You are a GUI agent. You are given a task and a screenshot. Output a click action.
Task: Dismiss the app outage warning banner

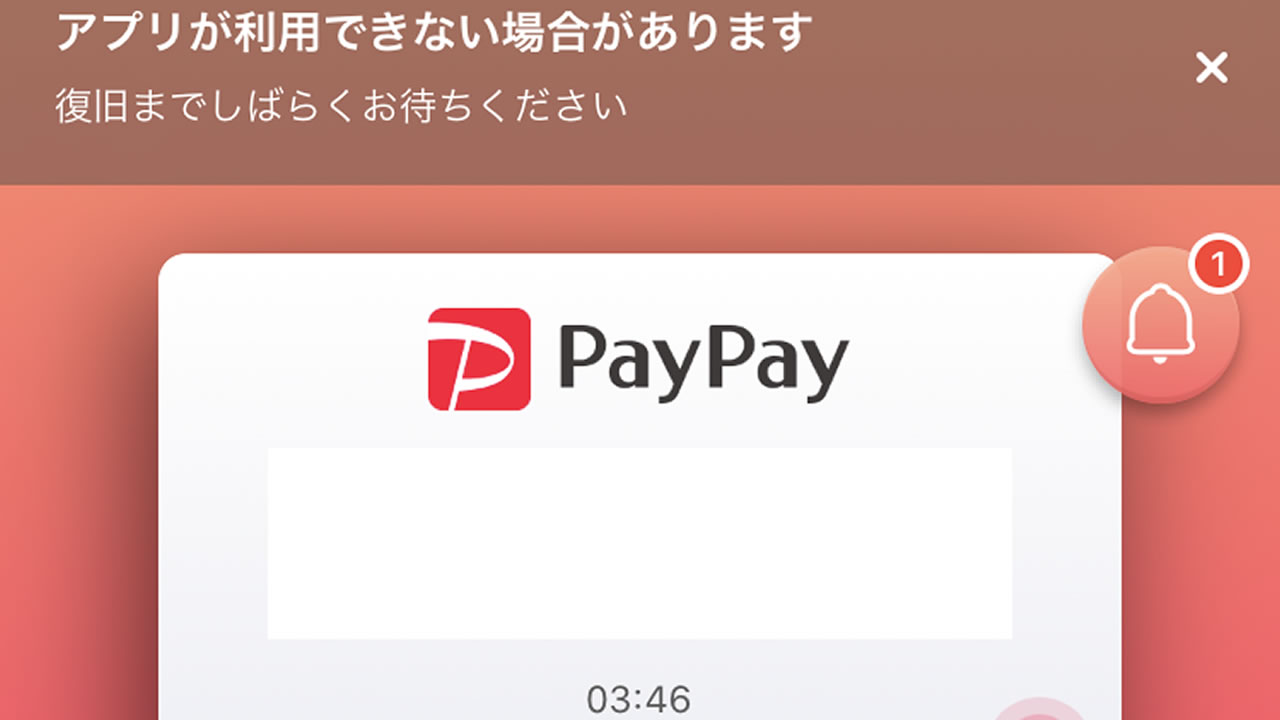[x=1211, y=68]
